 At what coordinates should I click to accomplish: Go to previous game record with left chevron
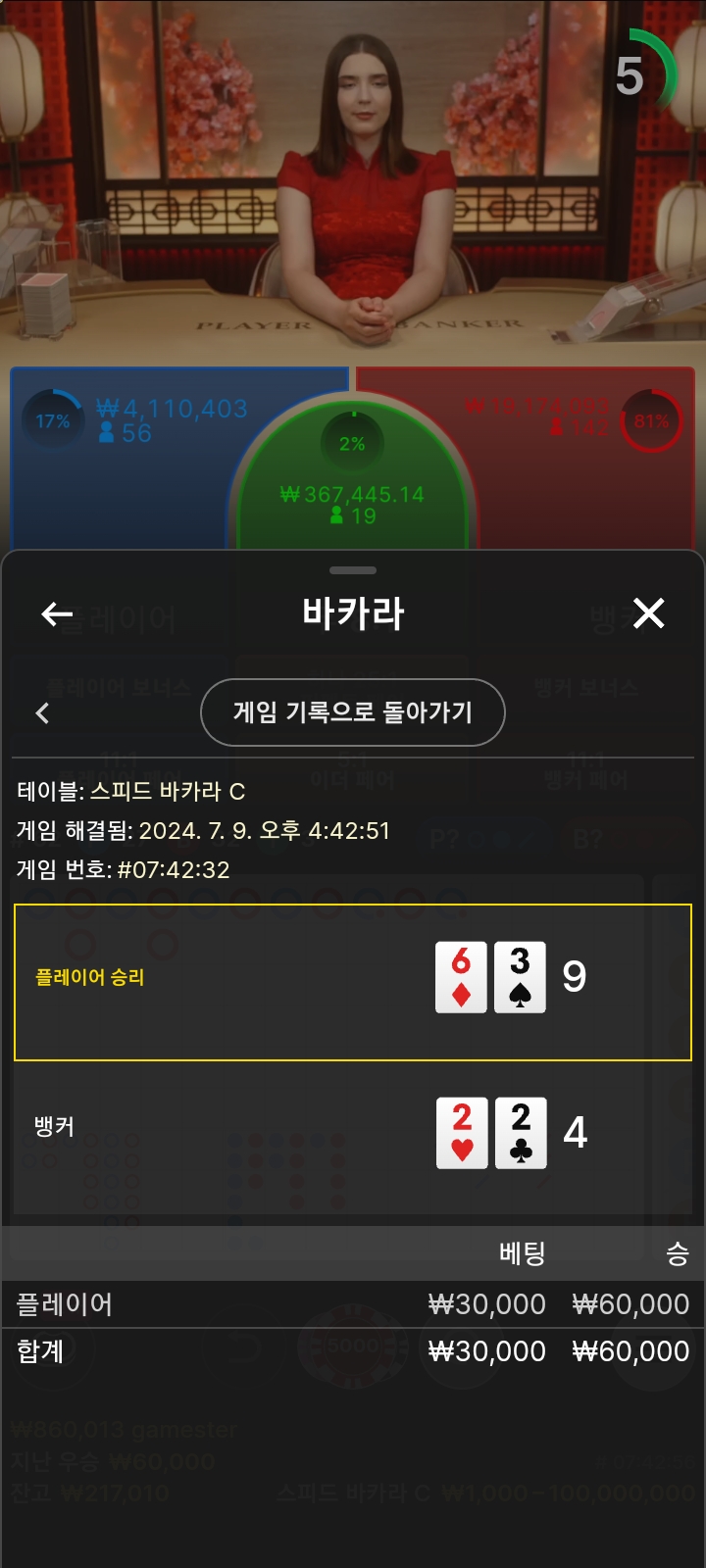coord(42,713)
